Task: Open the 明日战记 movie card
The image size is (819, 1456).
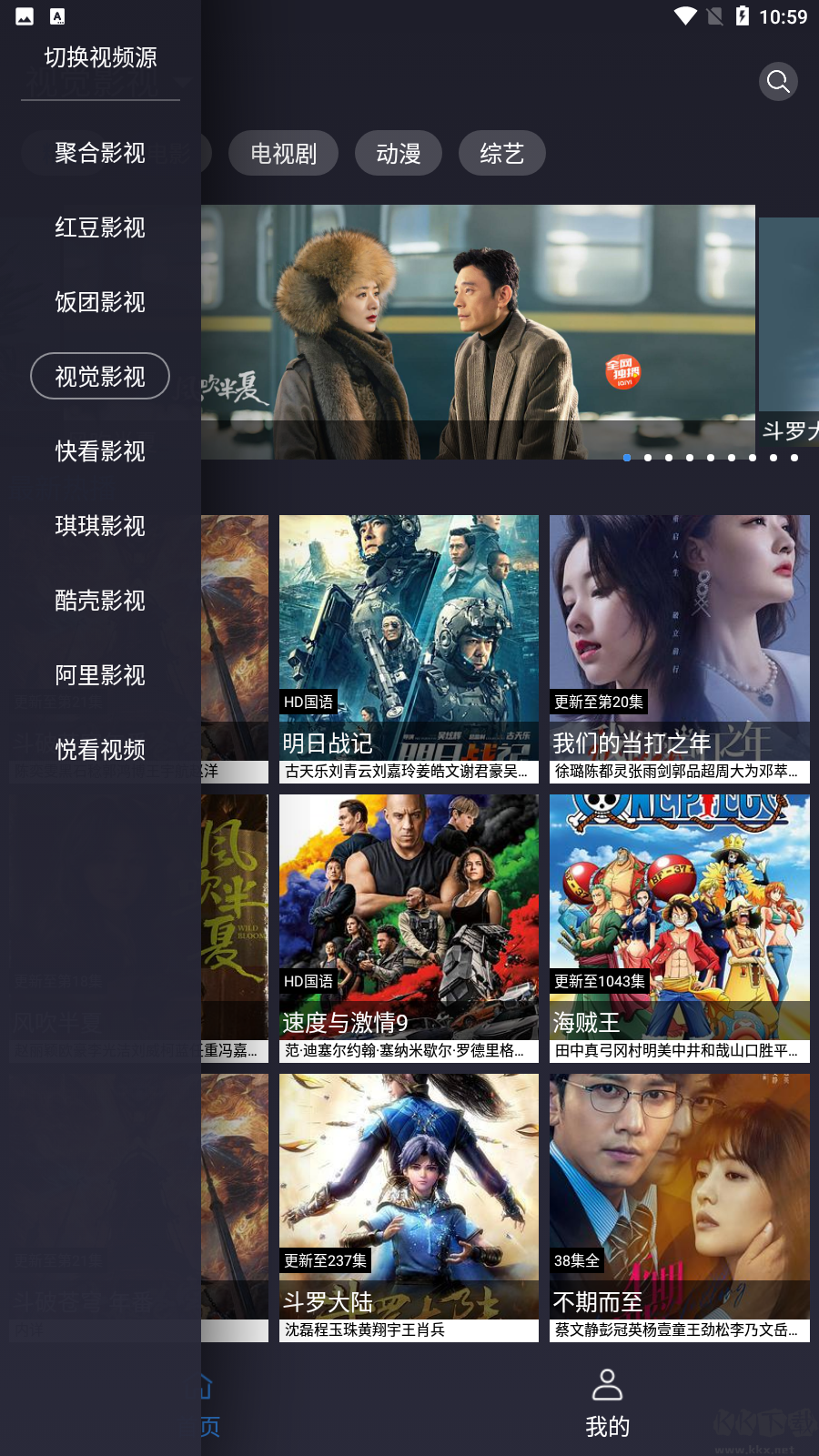Action: pyautogui.click(x=409, y=637)
